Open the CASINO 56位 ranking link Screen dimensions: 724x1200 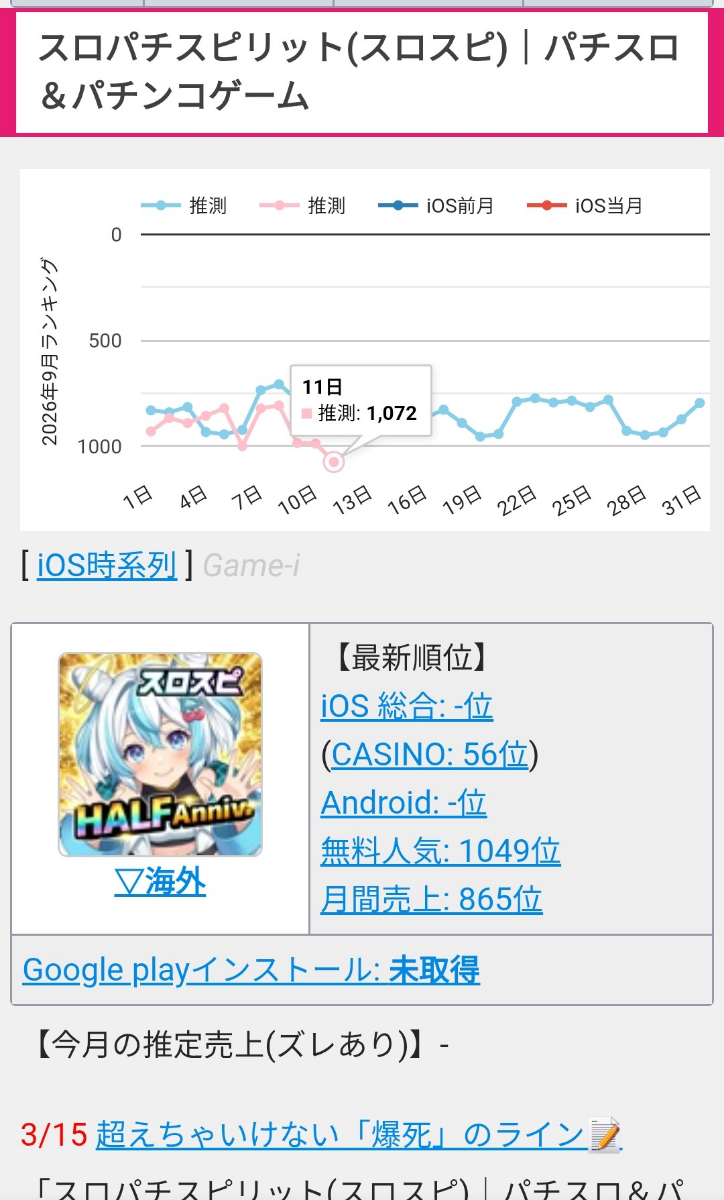[430, 755]
